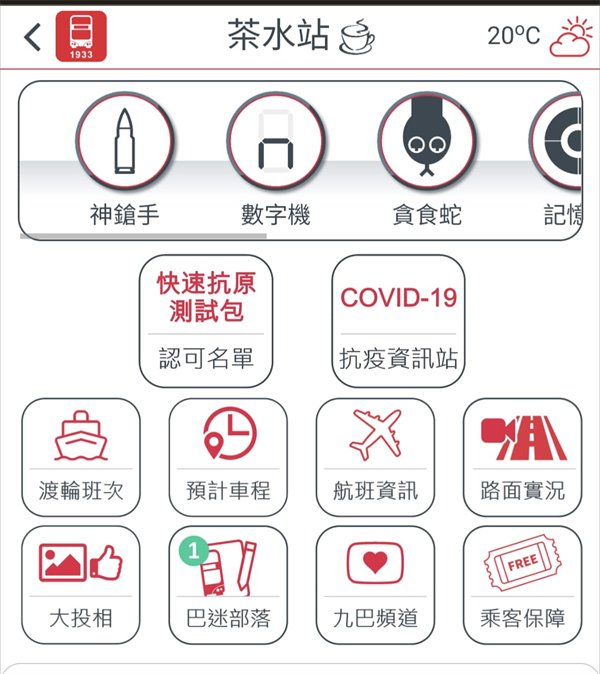Open the COVID-19 抗疫資訊站
This screenshot has height=674, width=600.
[398, 320]
